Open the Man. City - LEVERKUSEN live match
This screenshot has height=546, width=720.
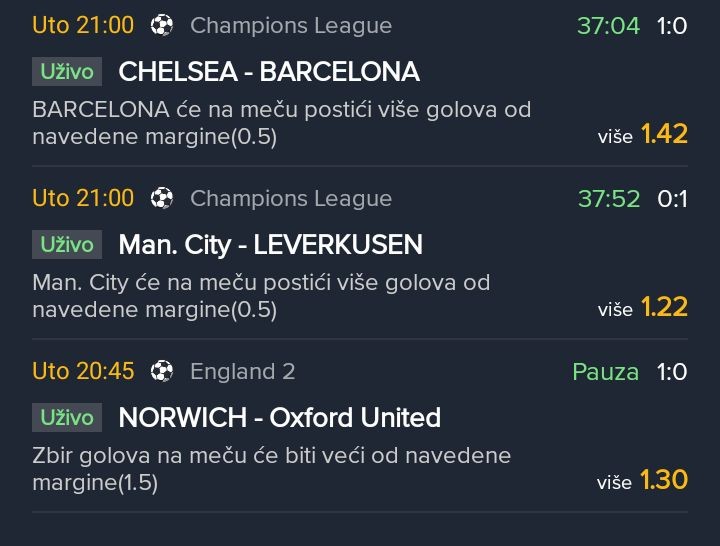click(x=270, y=245)
